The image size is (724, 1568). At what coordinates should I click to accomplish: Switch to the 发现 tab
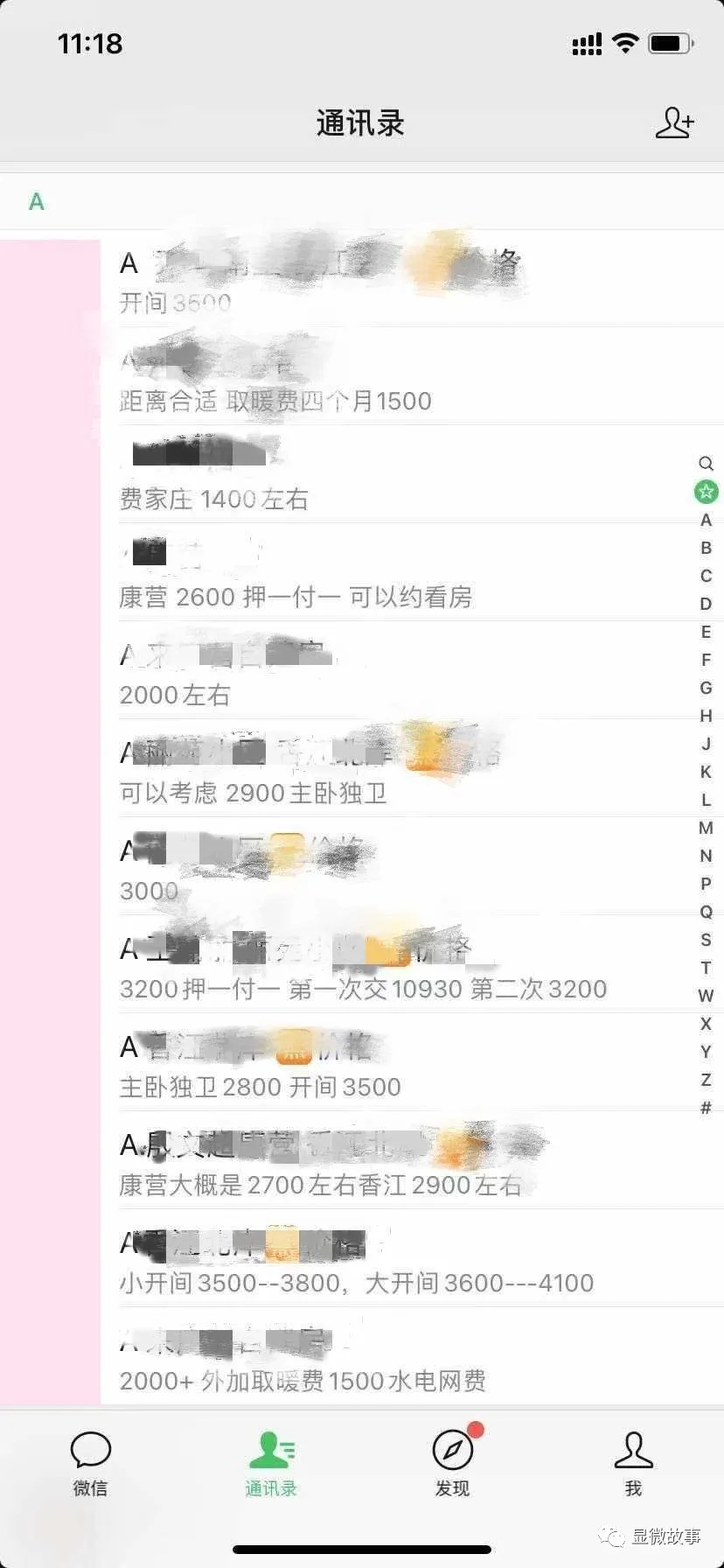click(x=453, y=1463)
